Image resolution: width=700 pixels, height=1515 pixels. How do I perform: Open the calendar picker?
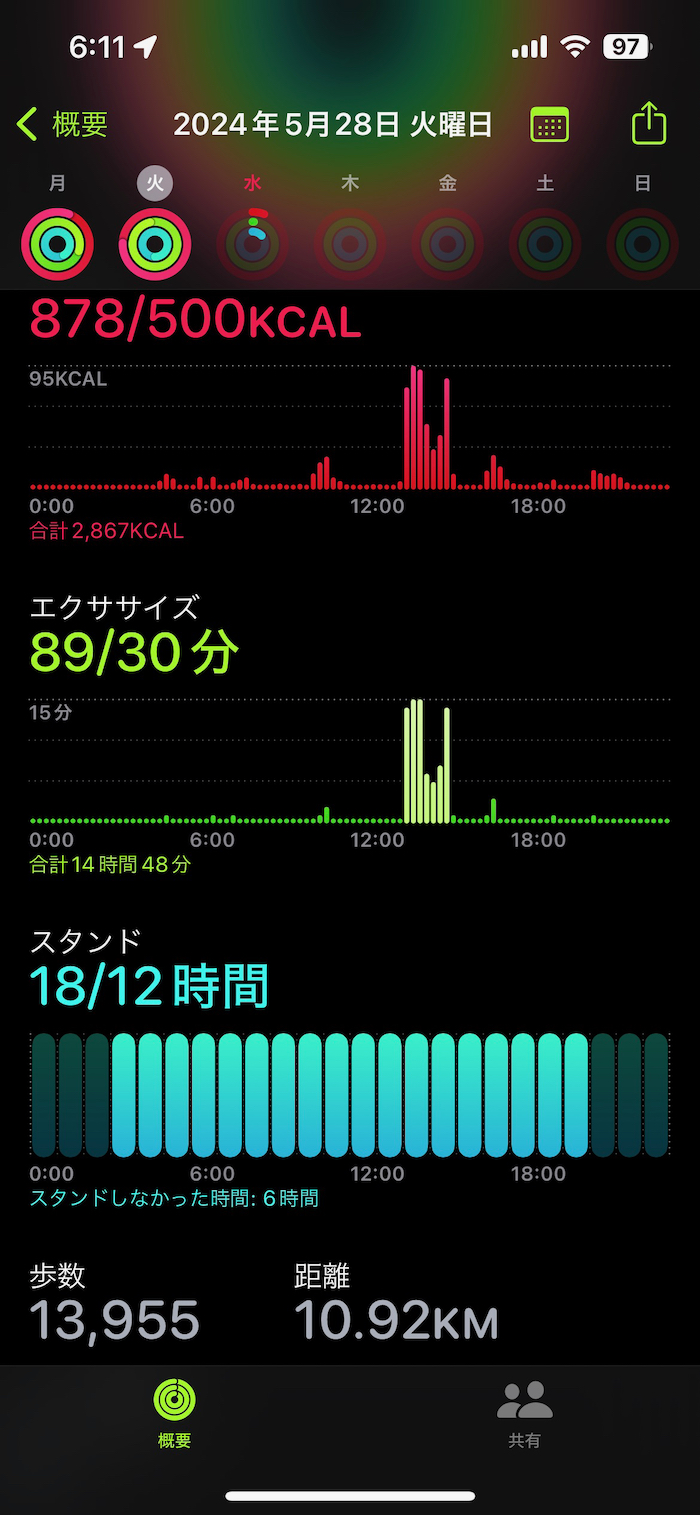pos(549,125)
